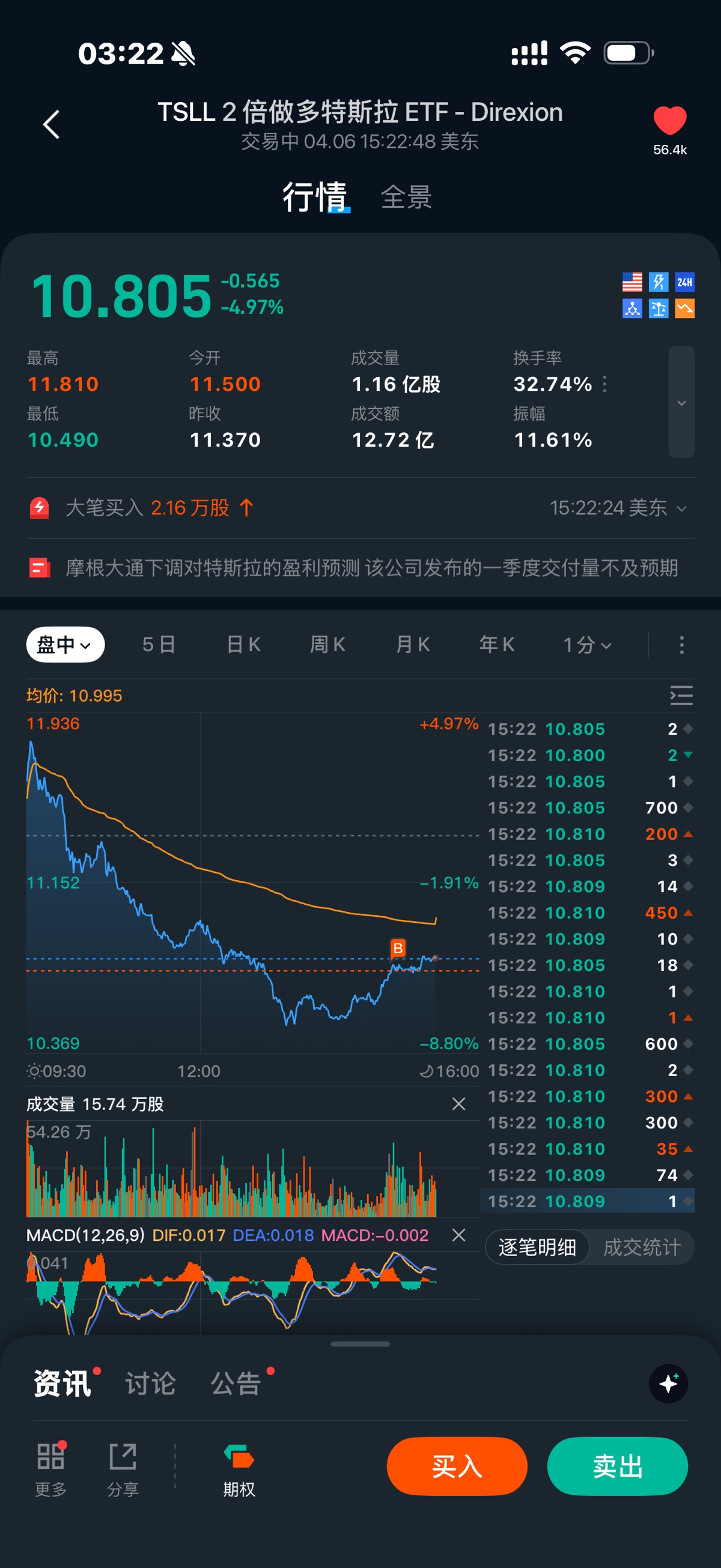Expand the quote details chevron panel
Viewport: 721px width, 1568px height.
tap(681, 402)
